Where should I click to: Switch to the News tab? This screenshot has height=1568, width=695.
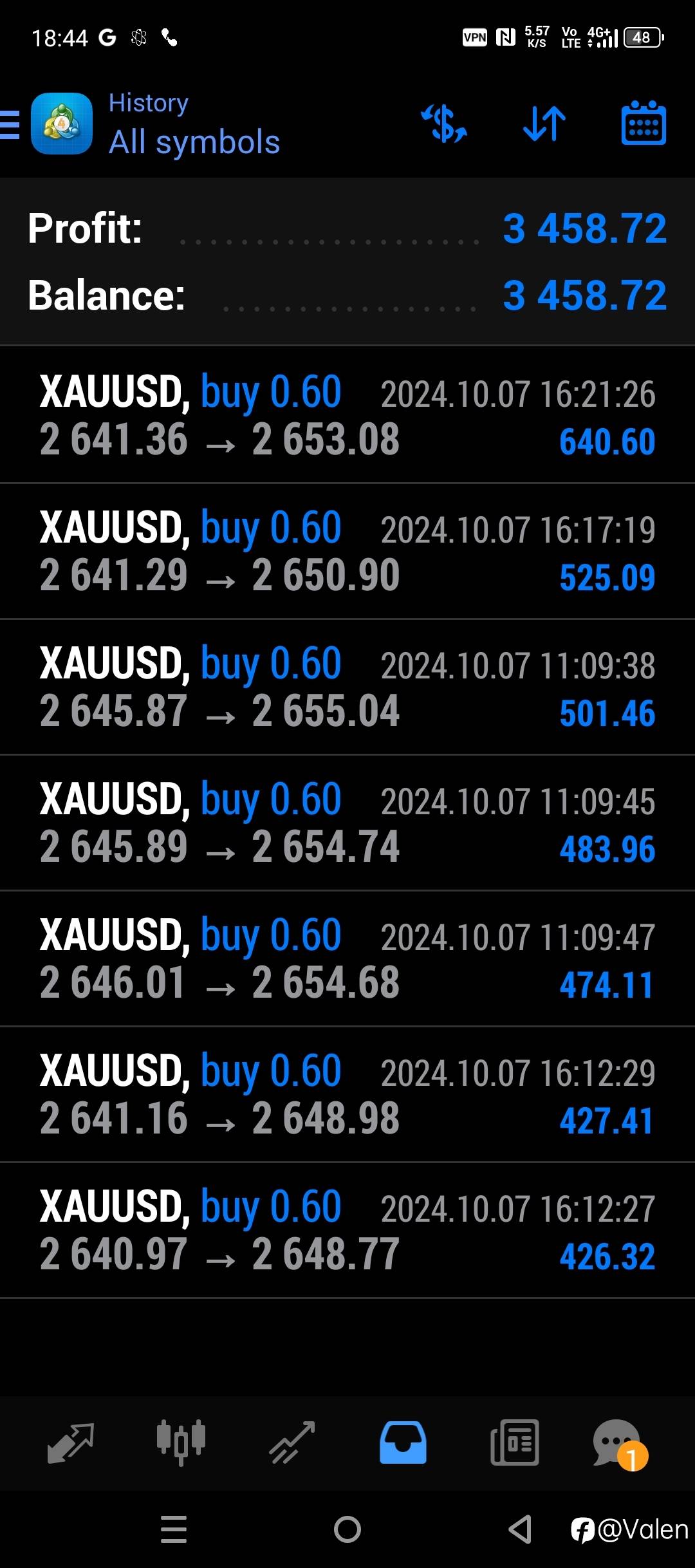pos(514,1442)
